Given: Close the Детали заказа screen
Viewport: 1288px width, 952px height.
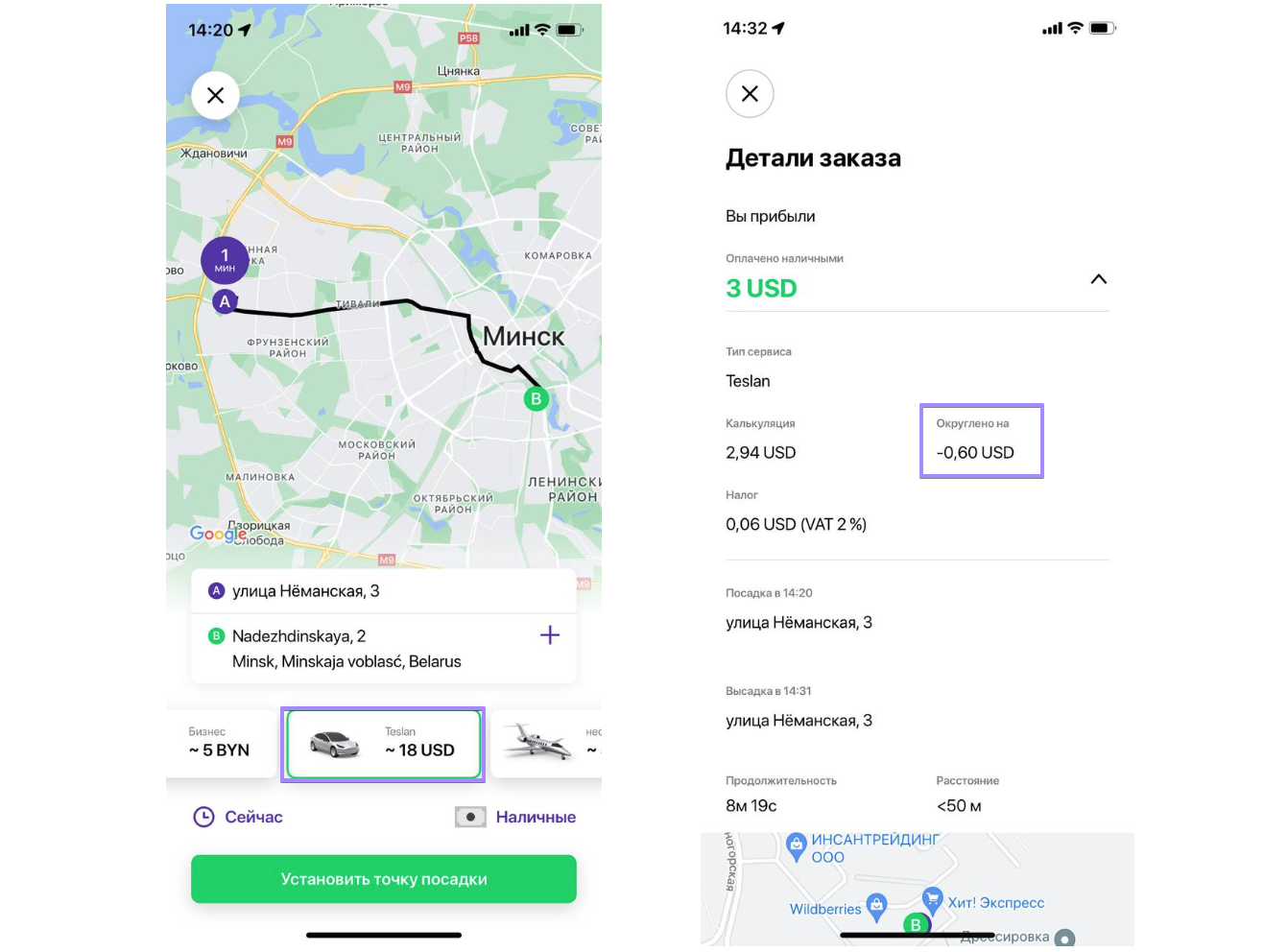Looking at the screenshot, I should coord(750,94).
